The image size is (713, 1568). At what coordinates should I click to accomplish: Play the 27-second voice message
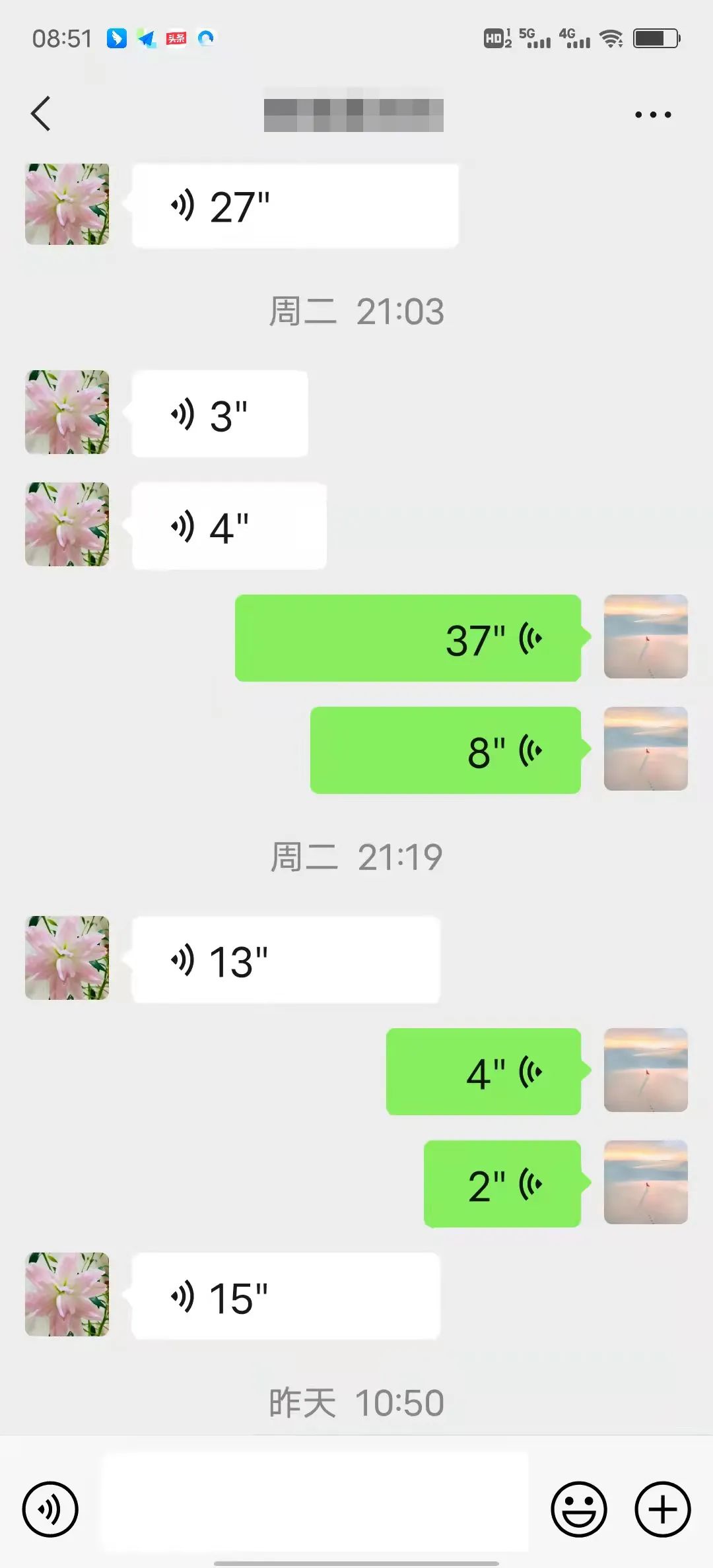tap(294, 206)
